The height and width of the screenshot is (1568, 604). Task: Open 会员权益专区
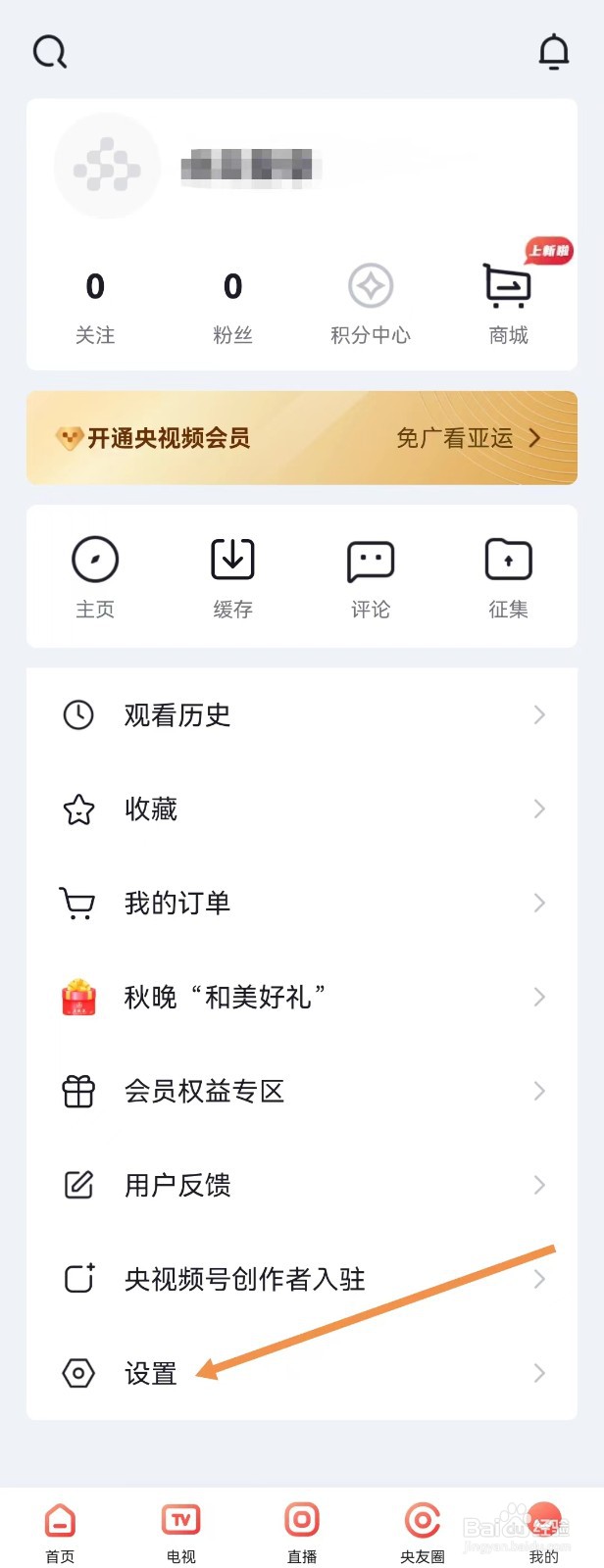tap(302, 1092)
